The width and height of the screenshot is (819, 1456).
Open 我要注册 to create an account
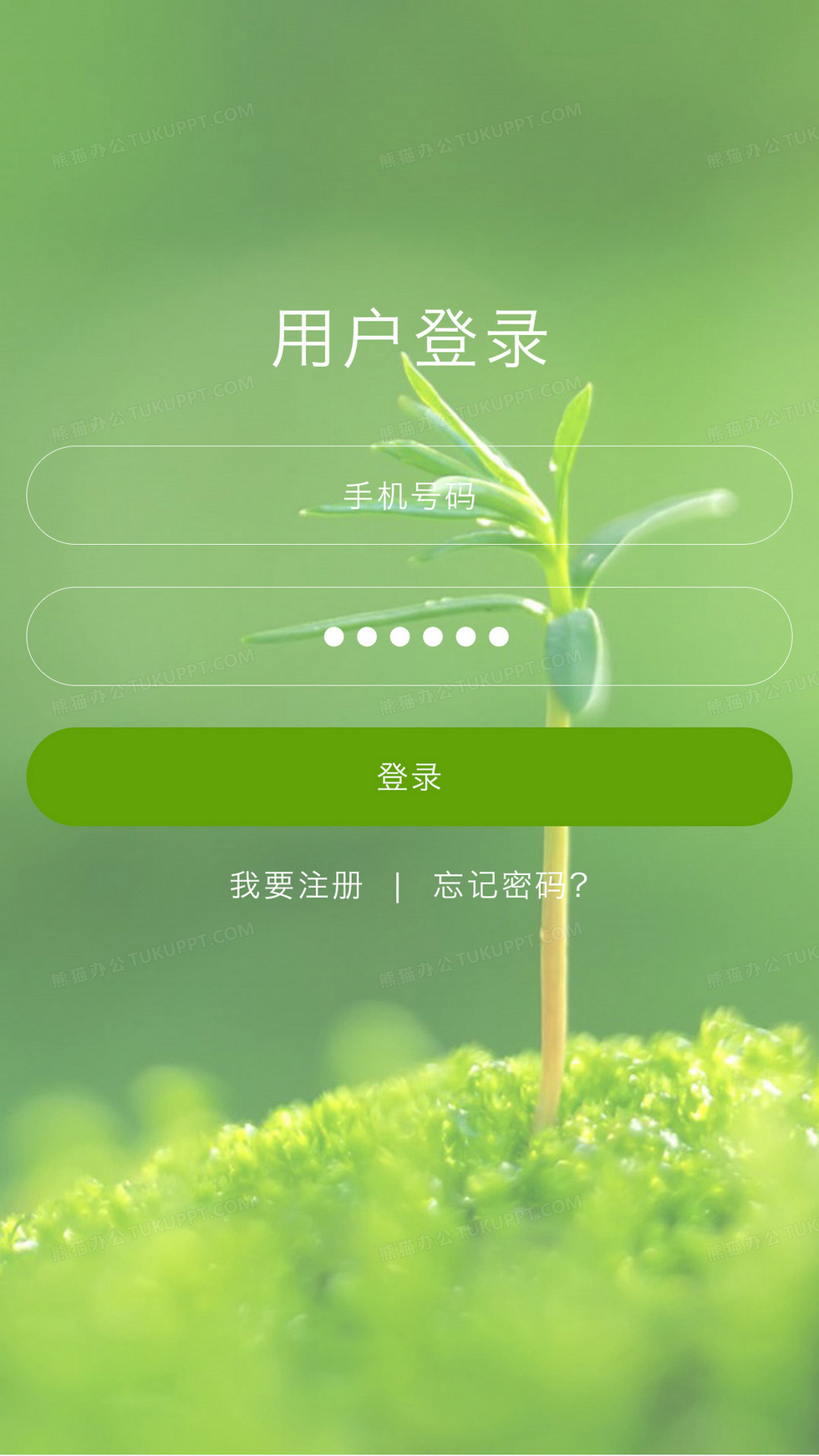(x=297, y=885)
